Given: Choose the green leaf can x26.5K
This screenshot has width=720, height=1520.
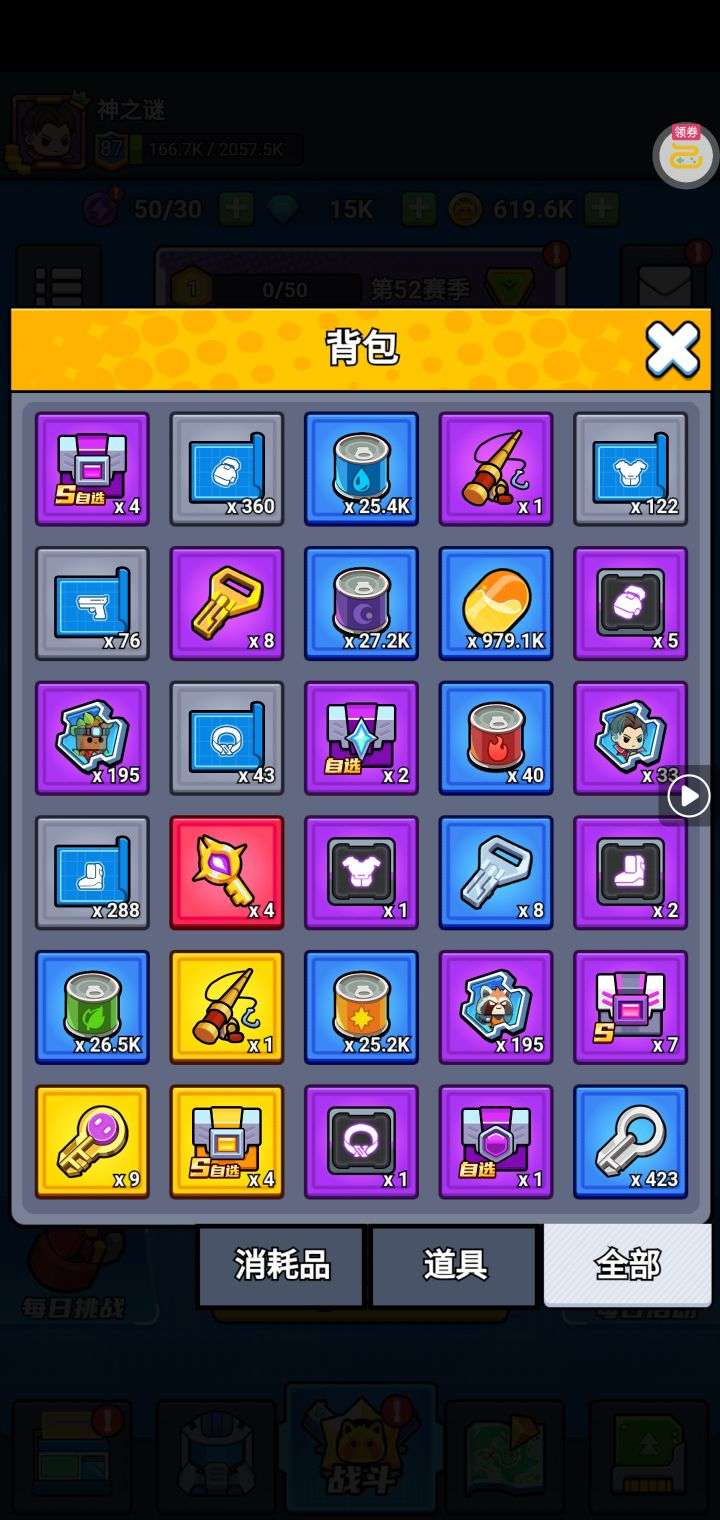Looking at the screenshot, I should coord(92,1007).
